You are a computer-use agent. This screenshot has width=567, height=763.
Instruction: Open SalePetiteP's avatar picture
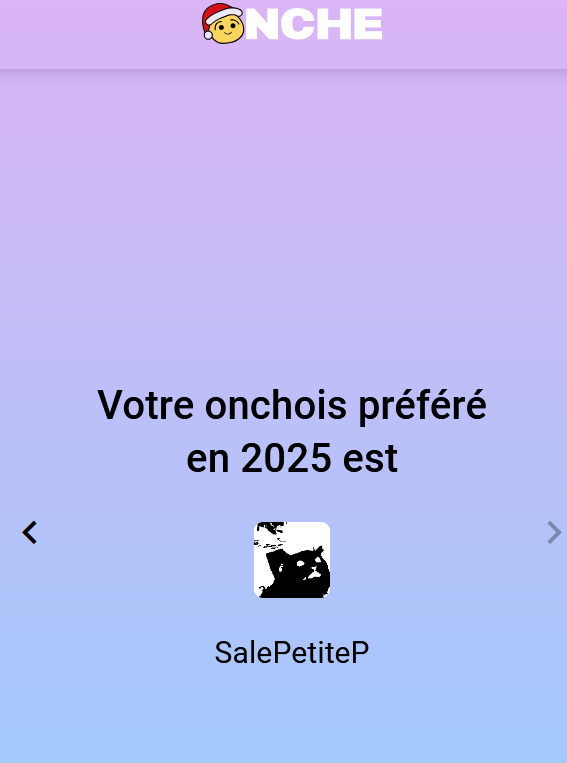coord(292,560)
